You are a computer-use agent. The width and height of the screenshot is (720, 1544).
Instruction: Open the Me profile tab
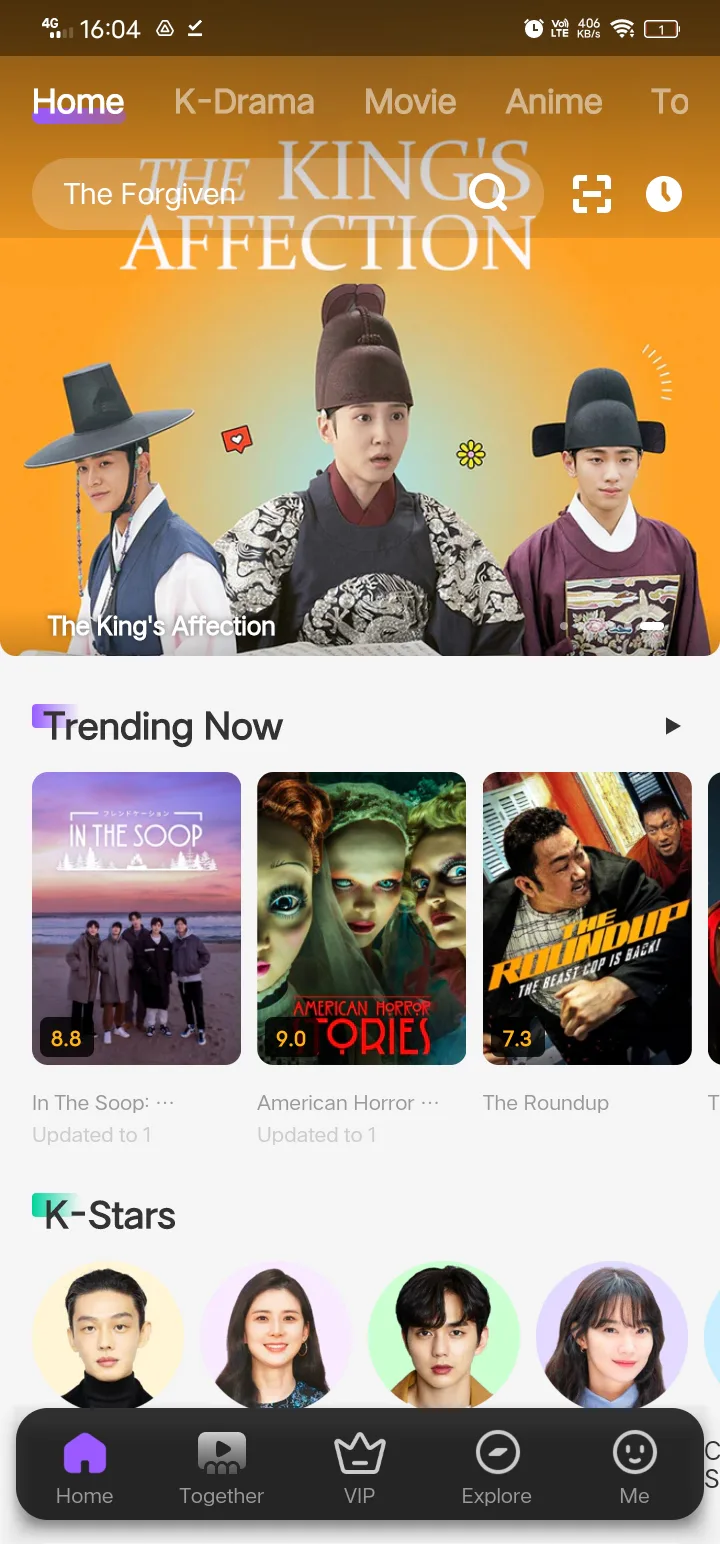point(634,1468)
